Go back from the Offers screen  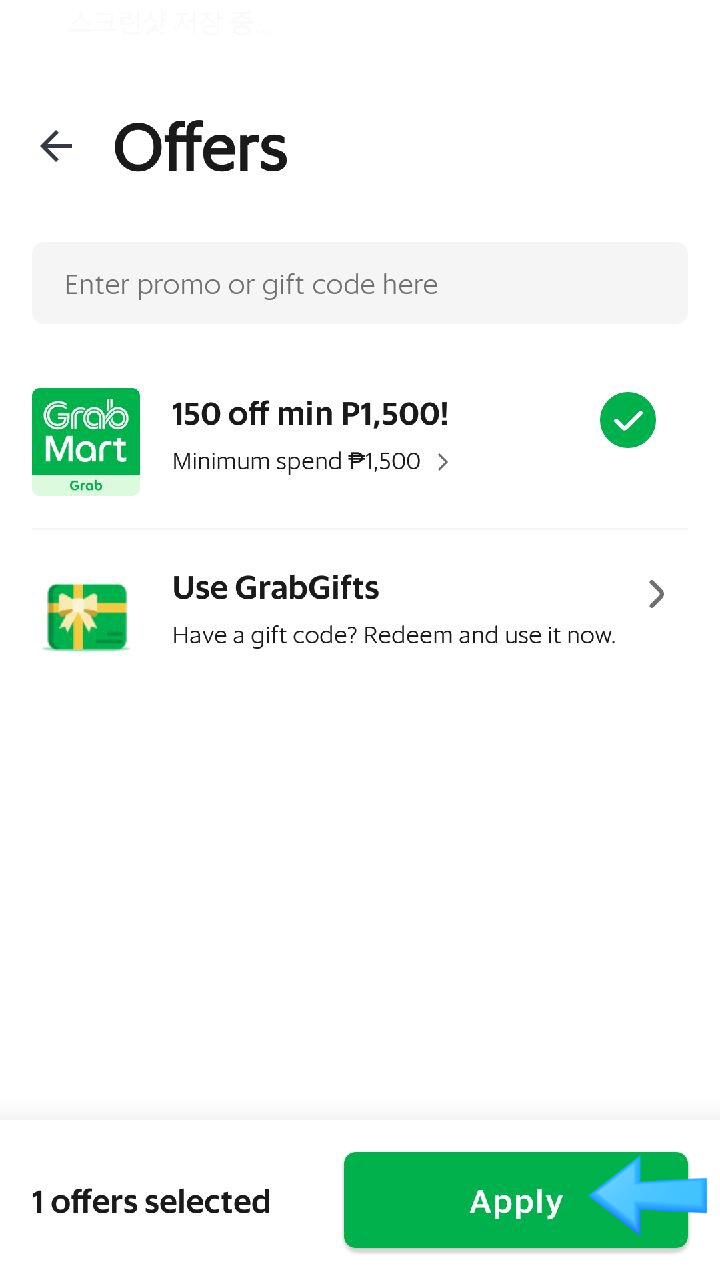56,147
